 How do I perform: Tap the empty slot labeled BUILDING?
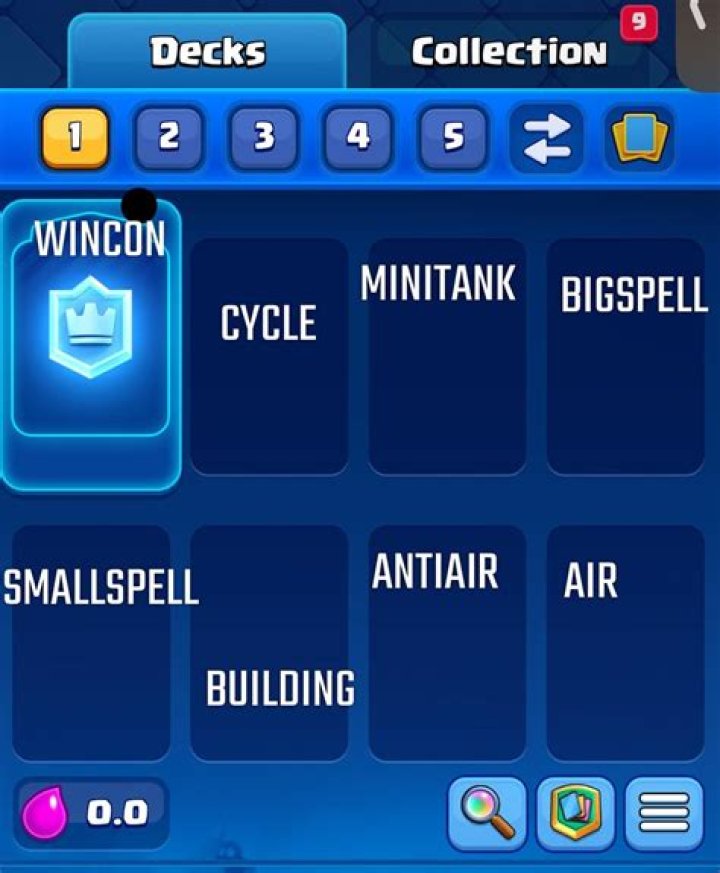[x=269, y=642]
